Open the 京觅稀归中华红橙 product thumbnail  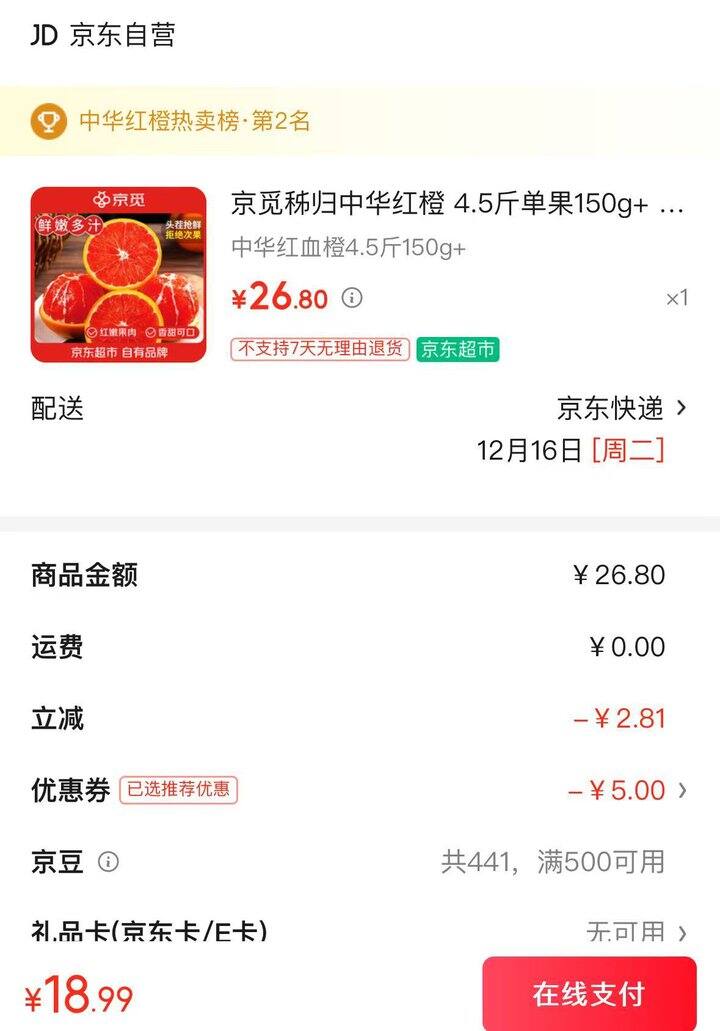click(118, 274)
